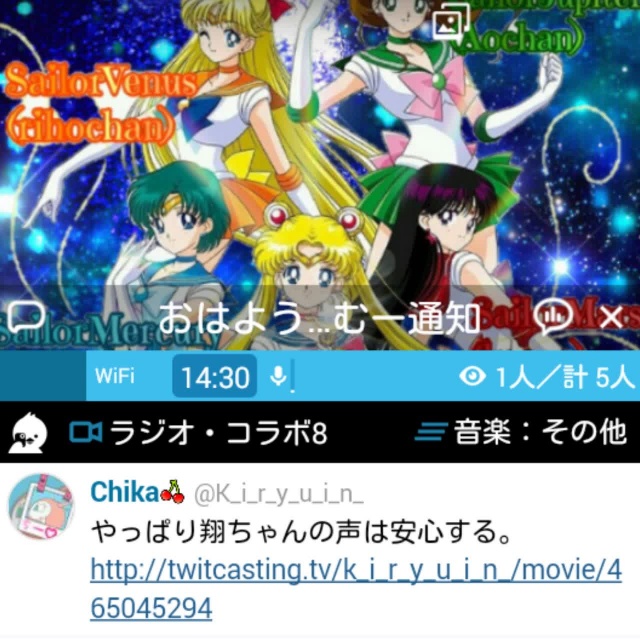Open Chika's profile avatar
The image size is (640, 640).
(x=40, y=507)
